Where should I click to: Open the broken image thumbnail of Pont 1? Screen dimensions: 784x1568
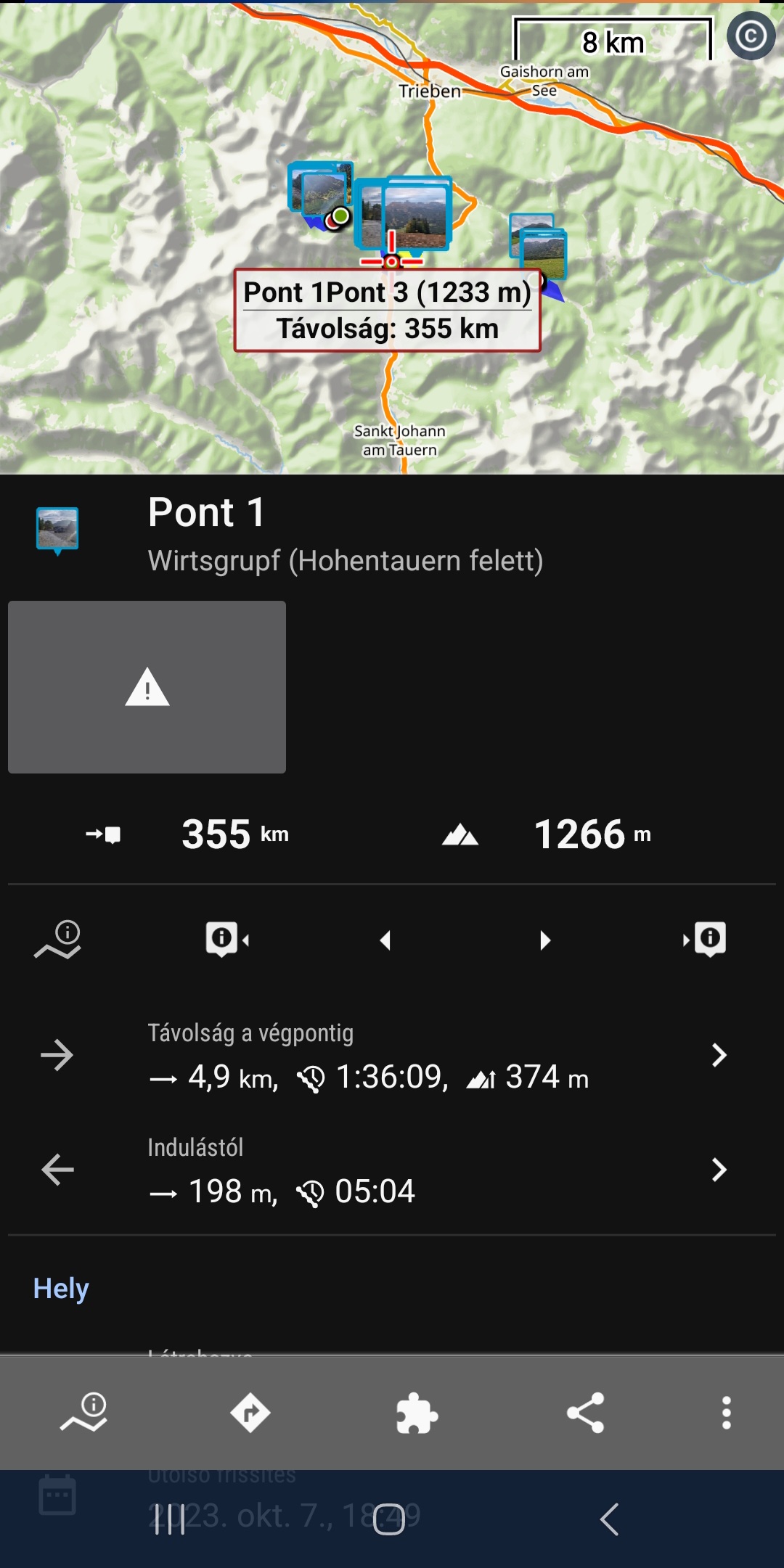(147, 687)
